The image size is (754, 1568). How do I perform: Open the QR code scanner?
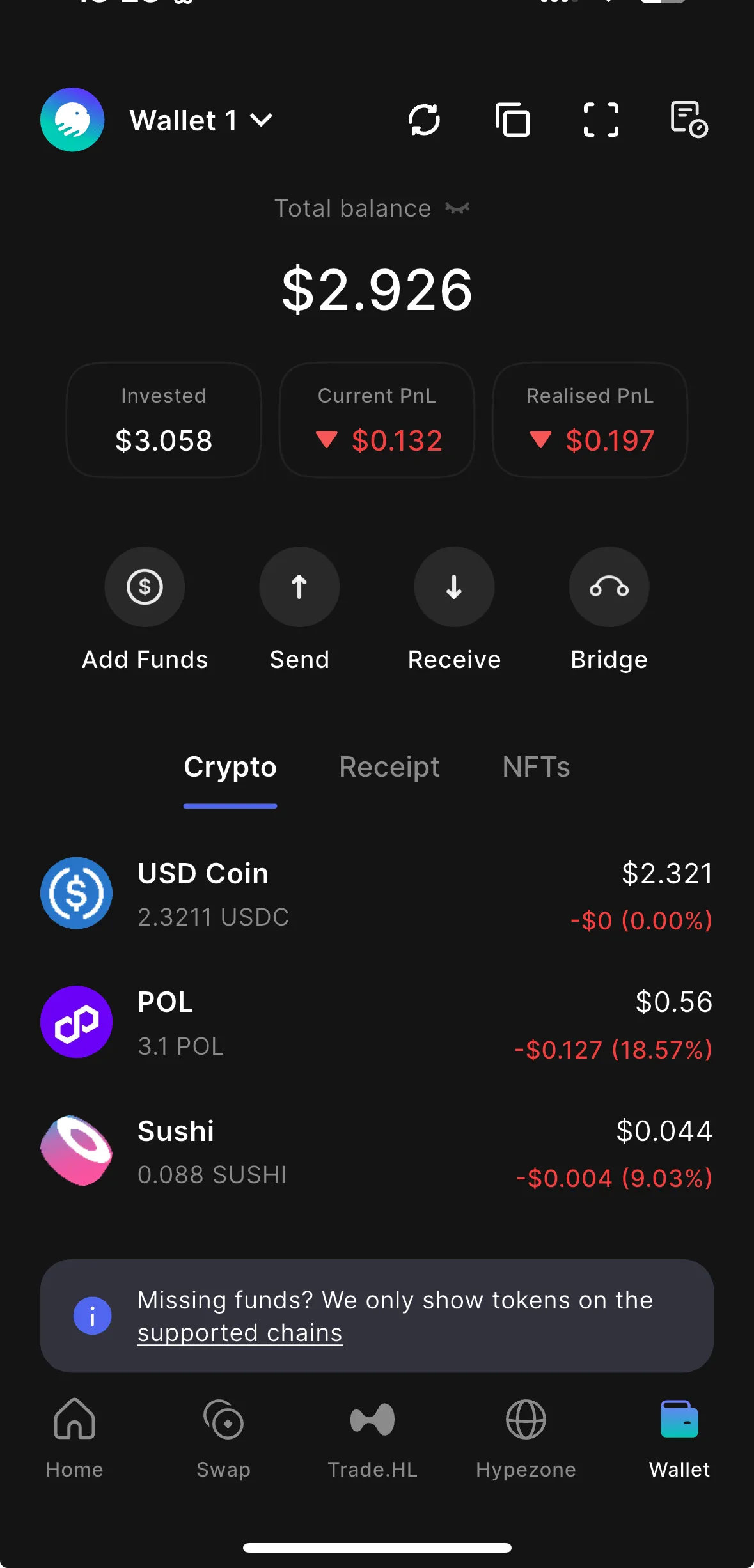tap(601, 120)
